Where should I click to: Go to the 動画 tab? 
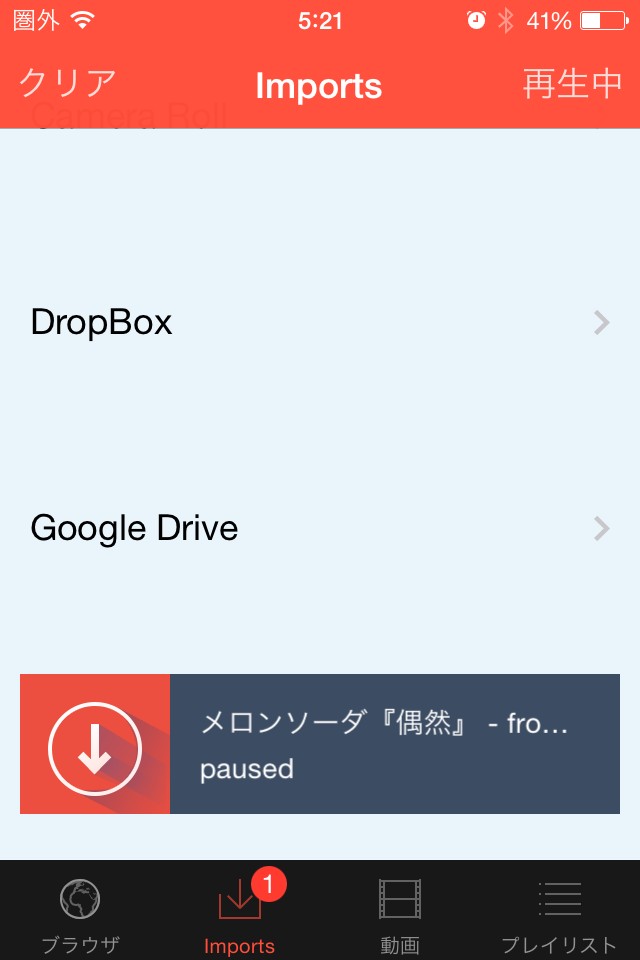400,912
